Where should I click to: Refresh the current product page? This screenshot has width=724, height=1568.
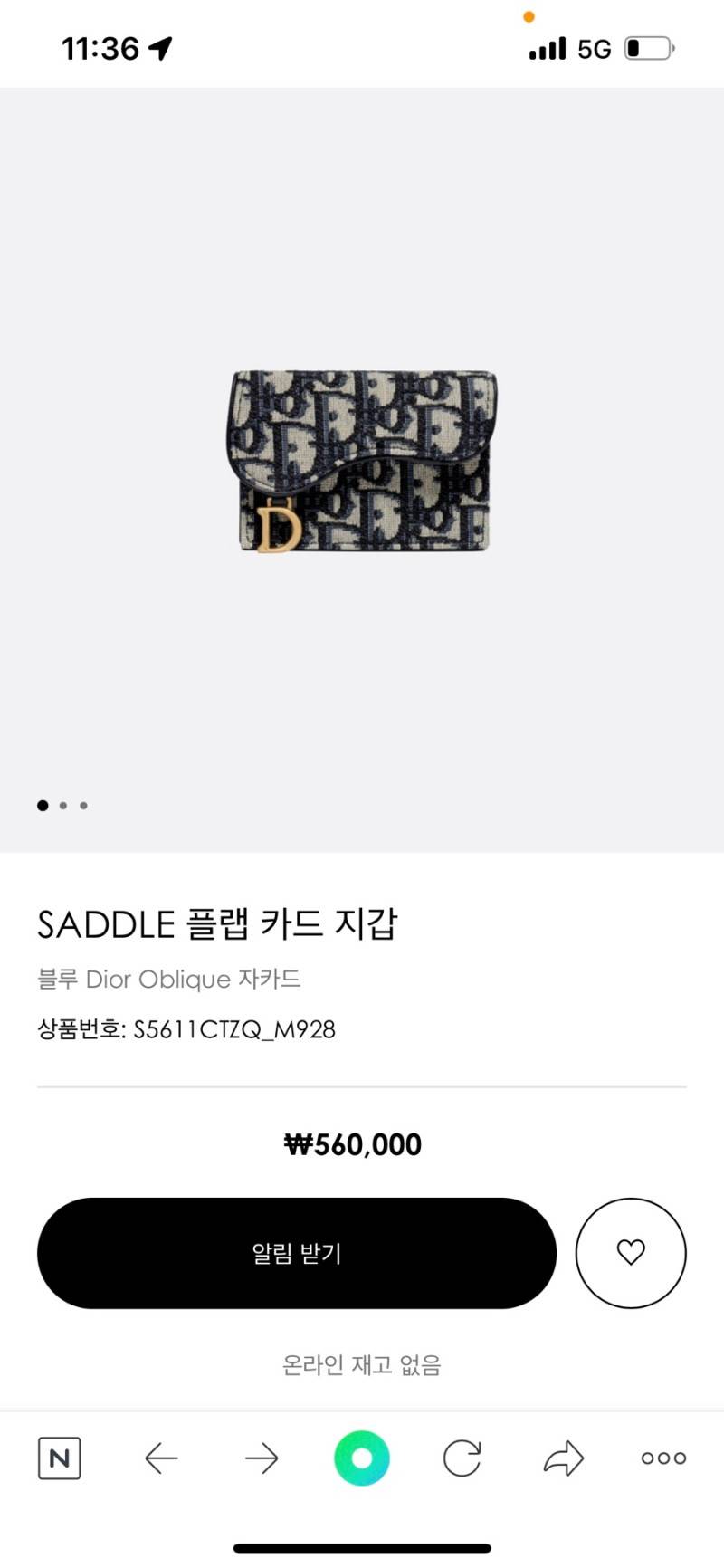(x=462, y=1458)
